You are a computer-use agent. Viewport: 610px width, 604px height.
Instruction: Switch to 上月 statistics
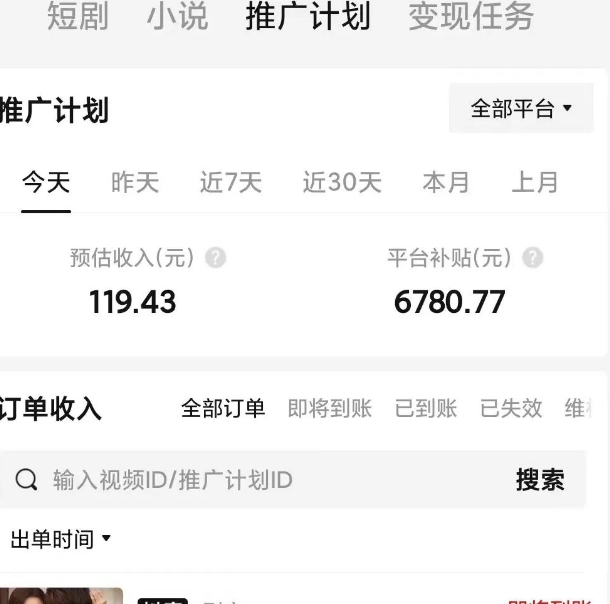point(535,182)
